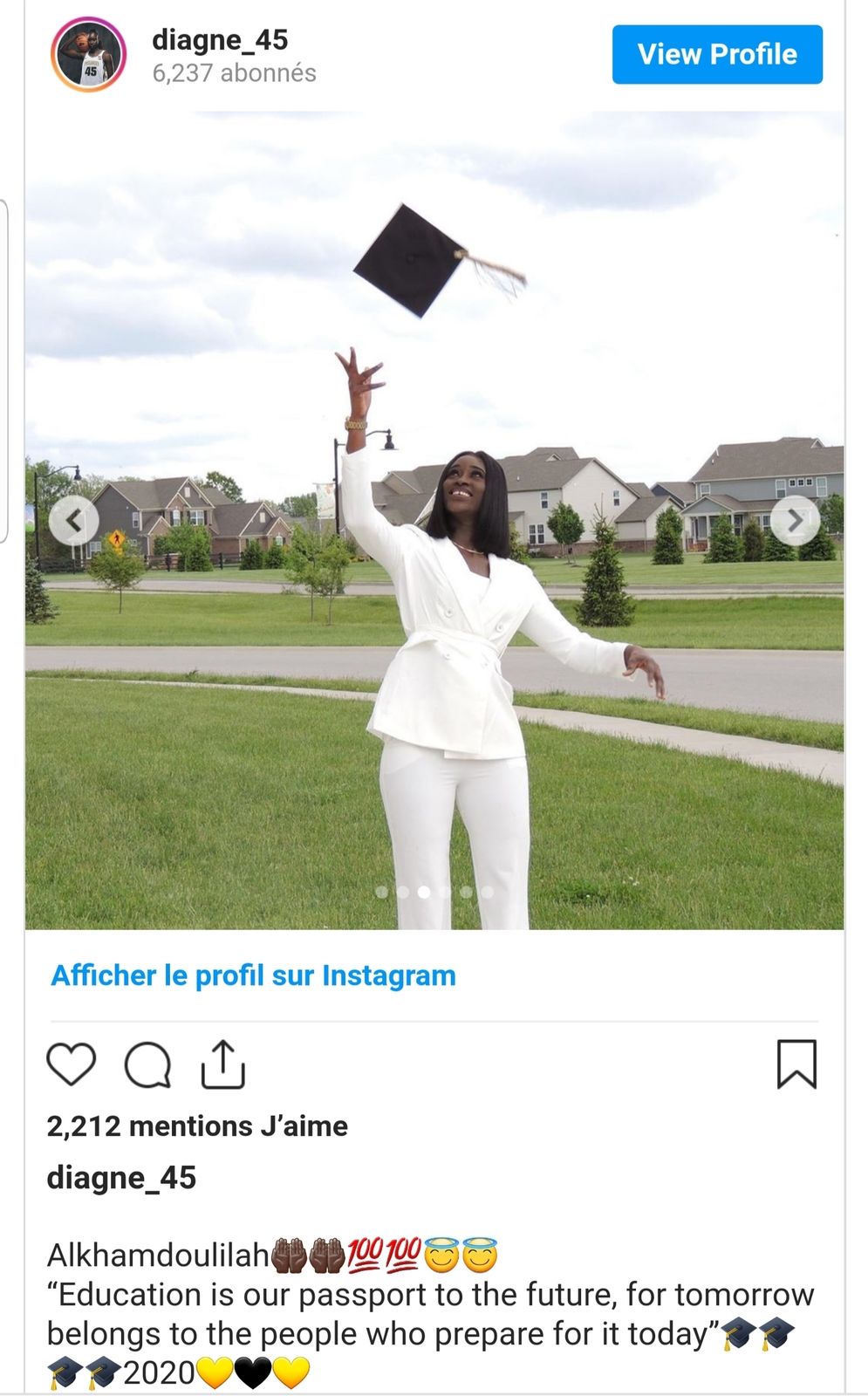868x1396 pixels.
Task: Open the graduation photo post
Action: point(434,520)
